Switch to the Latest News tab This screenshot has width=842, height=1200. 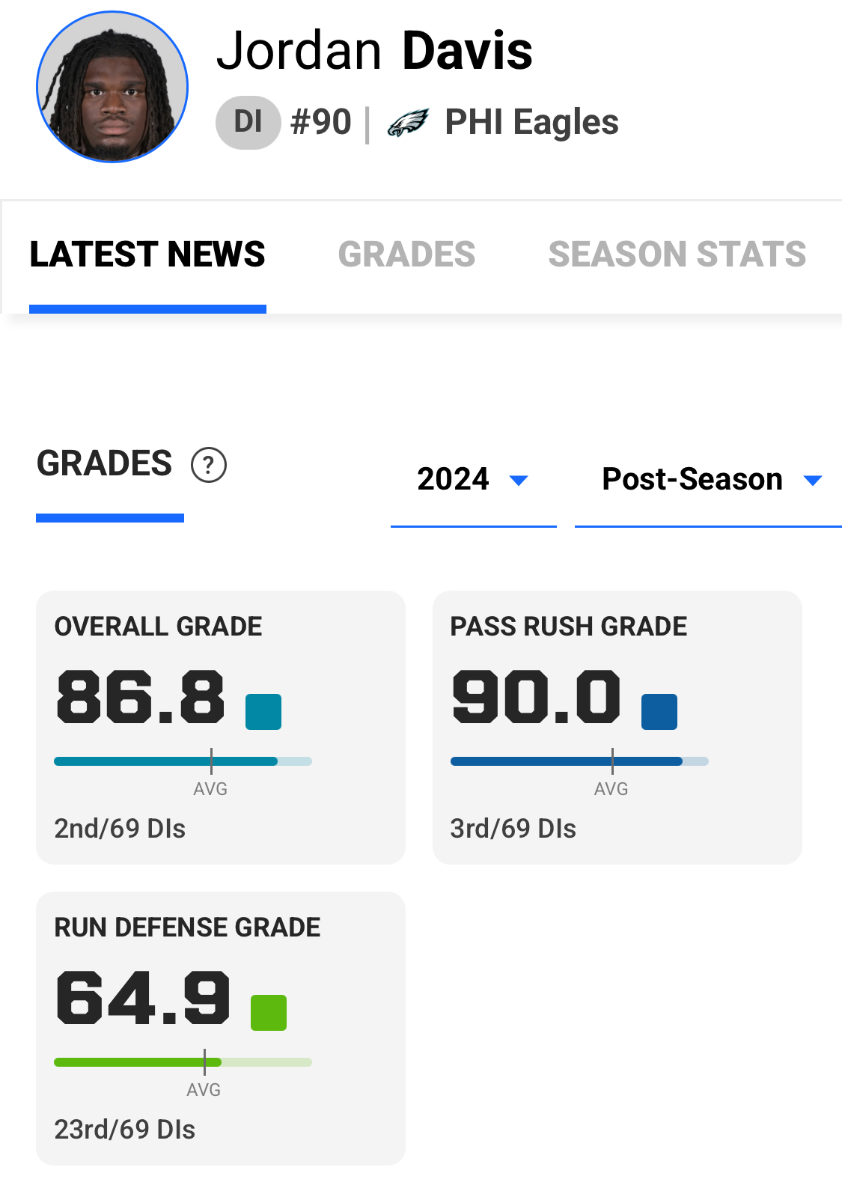(x=147, y=255)
